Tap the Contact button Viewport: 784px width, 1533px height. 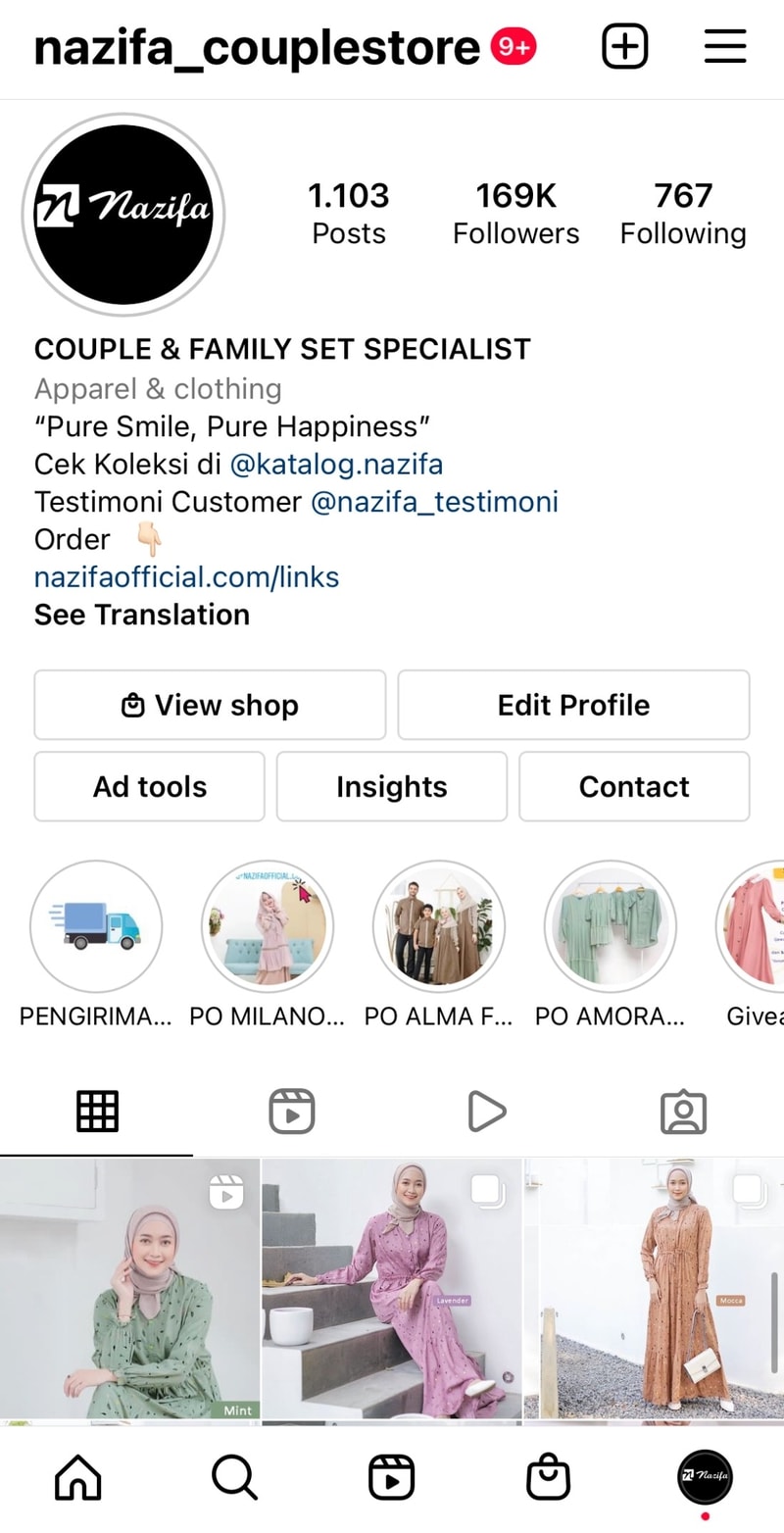pyautogui.click(x=634, y=786)
